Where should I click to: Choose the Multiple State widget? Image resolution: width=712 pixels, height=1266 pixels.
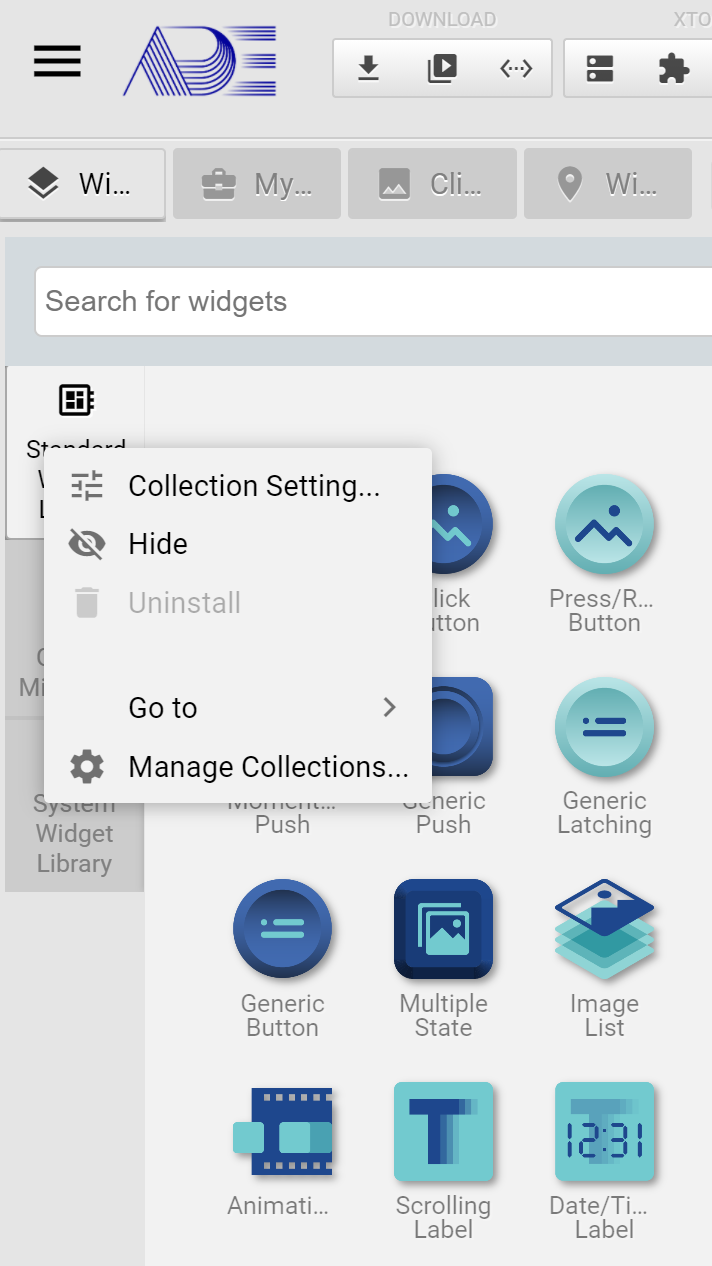click(x=443, y=960)
